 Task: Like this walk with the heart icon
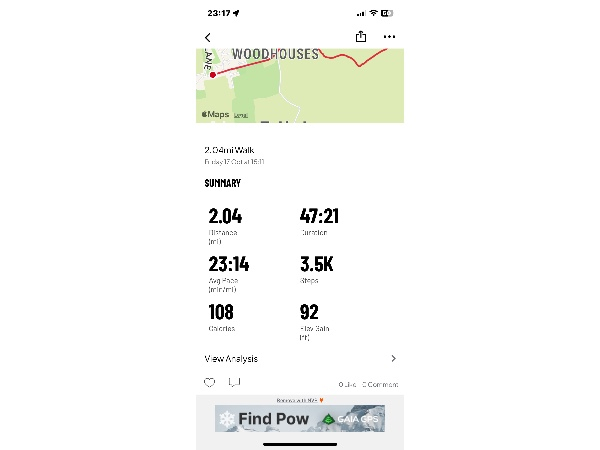(x=210, y=382)
